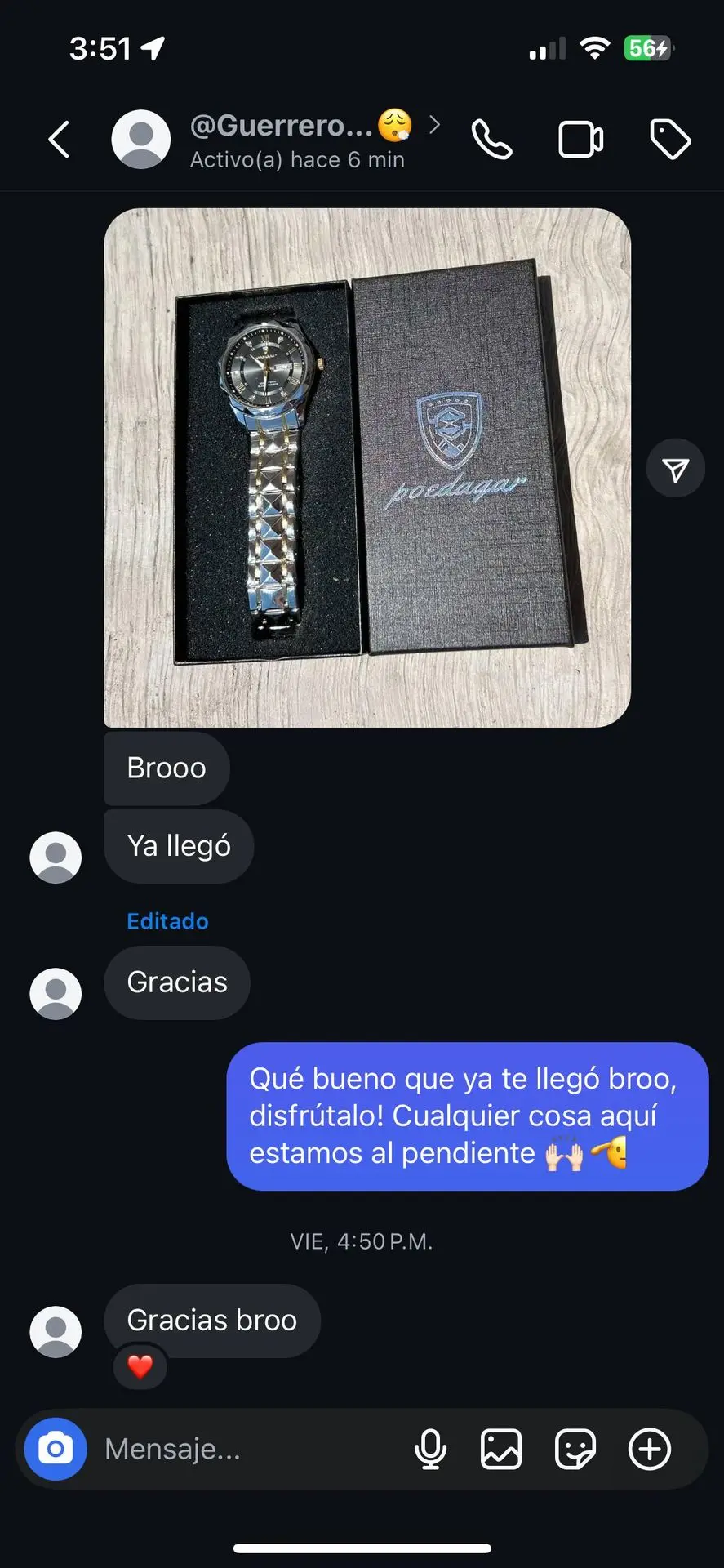Go back to the chats list
The image size is (724, 1568).
59,140
